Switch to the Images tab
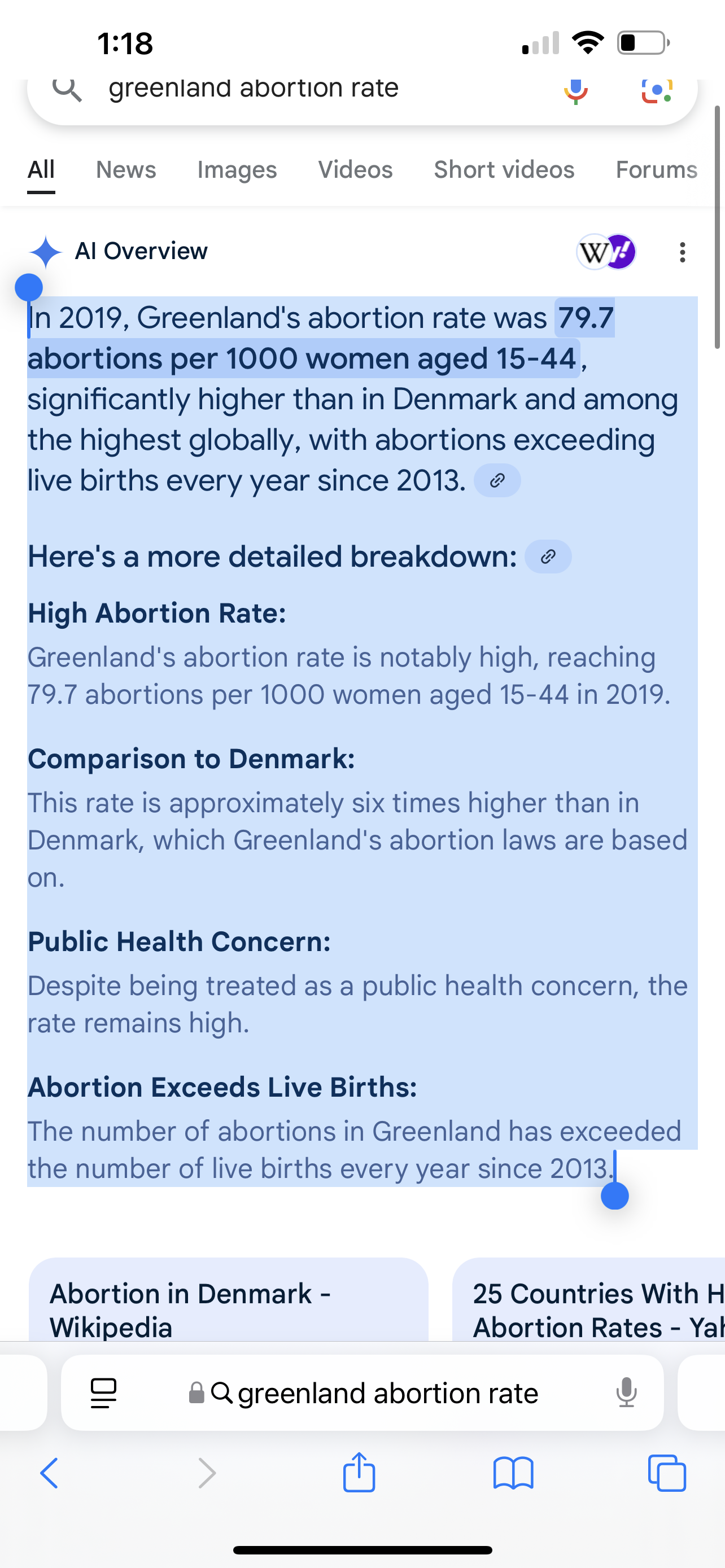 237,170
